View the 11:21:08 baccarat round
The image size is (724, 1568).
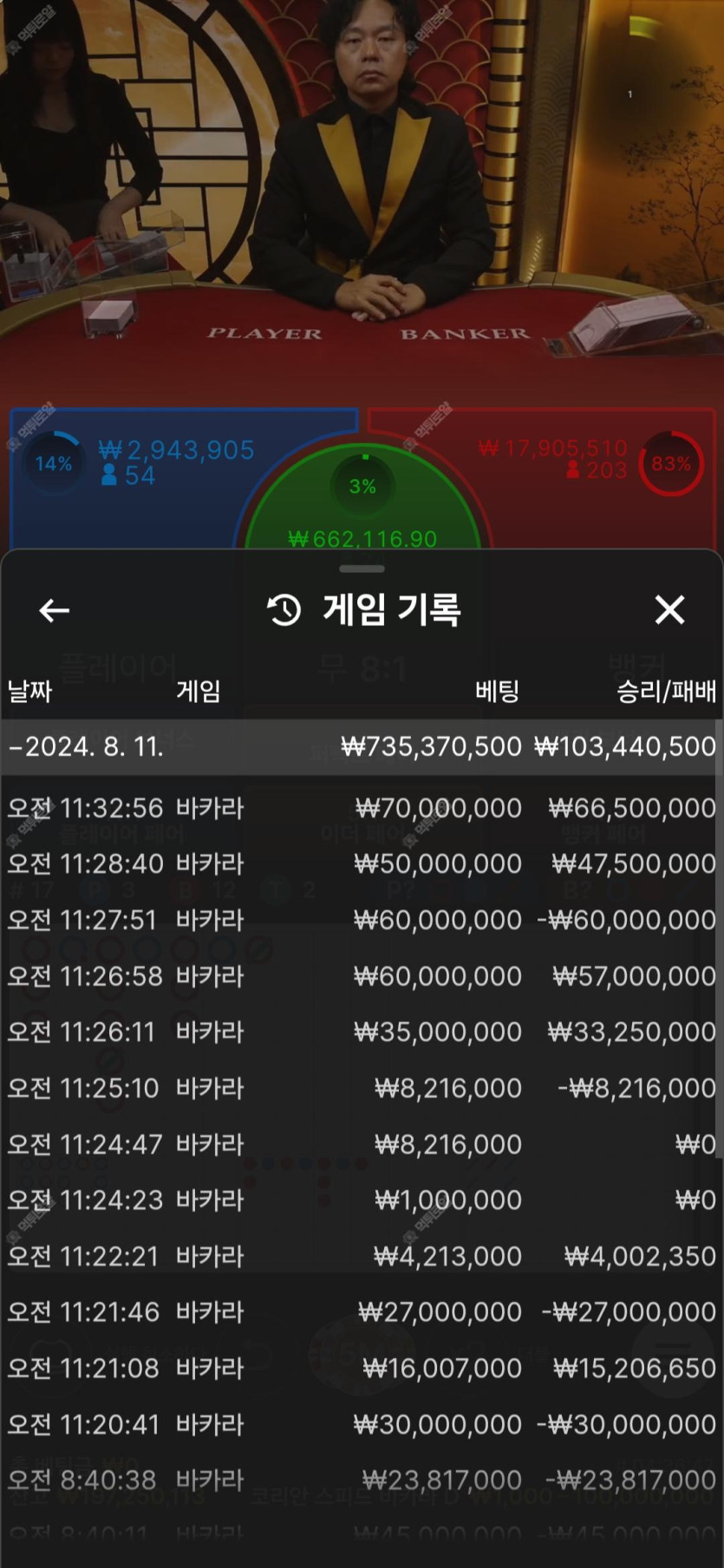[x=361, y=1368]
